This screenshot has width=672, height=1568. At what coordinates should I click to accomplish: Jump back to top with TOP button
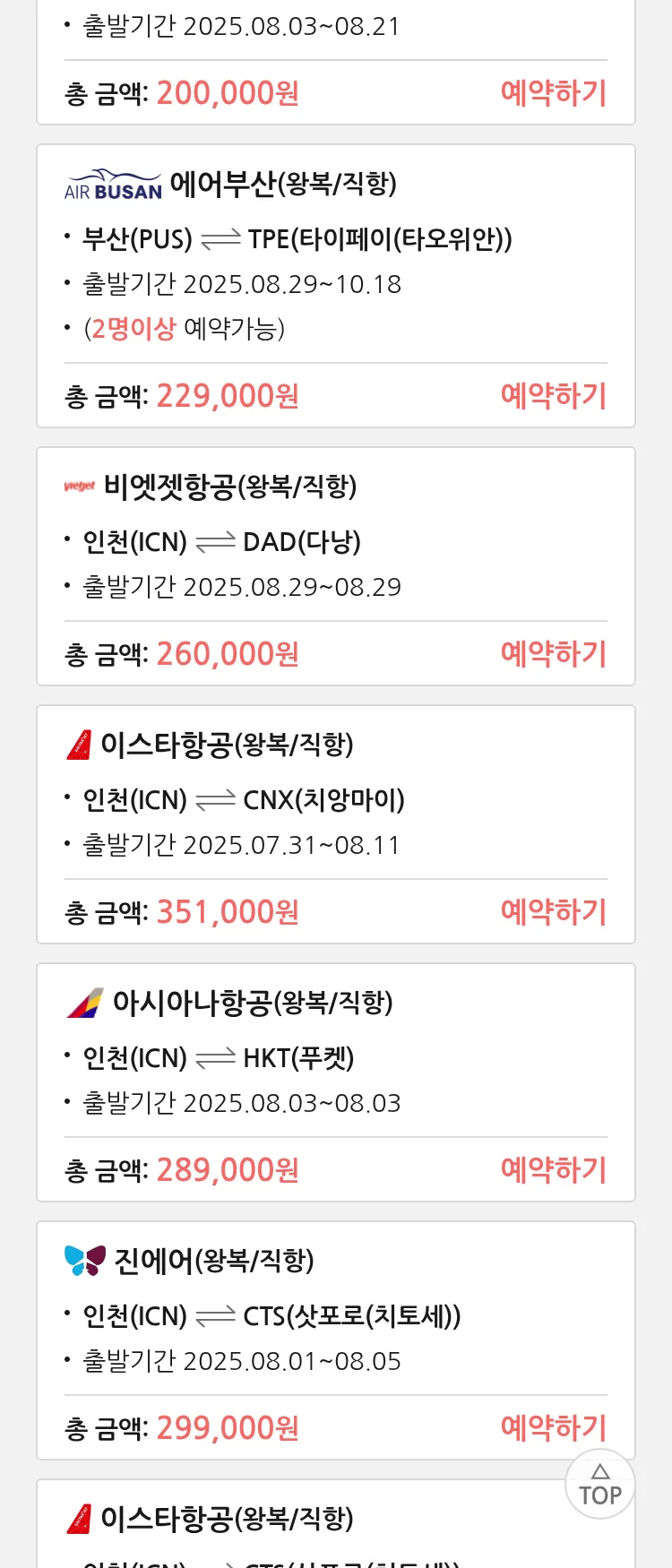click(599, 1485)
